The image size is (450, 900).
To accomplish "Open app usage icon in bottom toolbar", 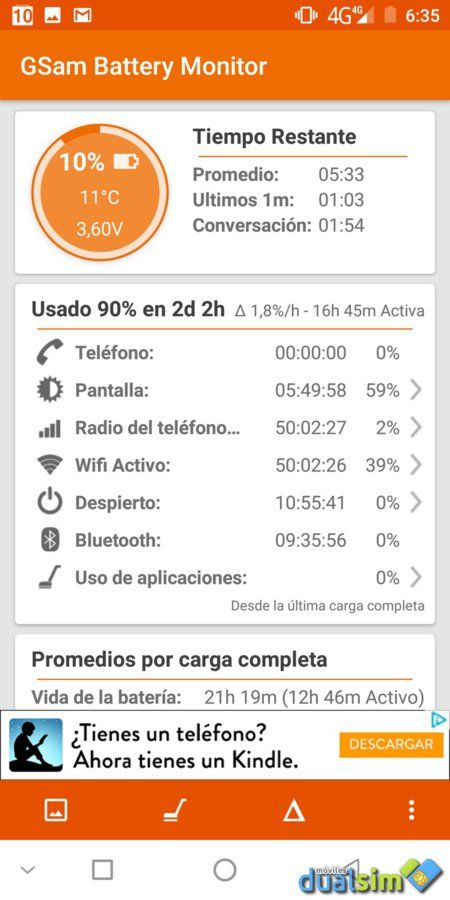I will 174,810.
